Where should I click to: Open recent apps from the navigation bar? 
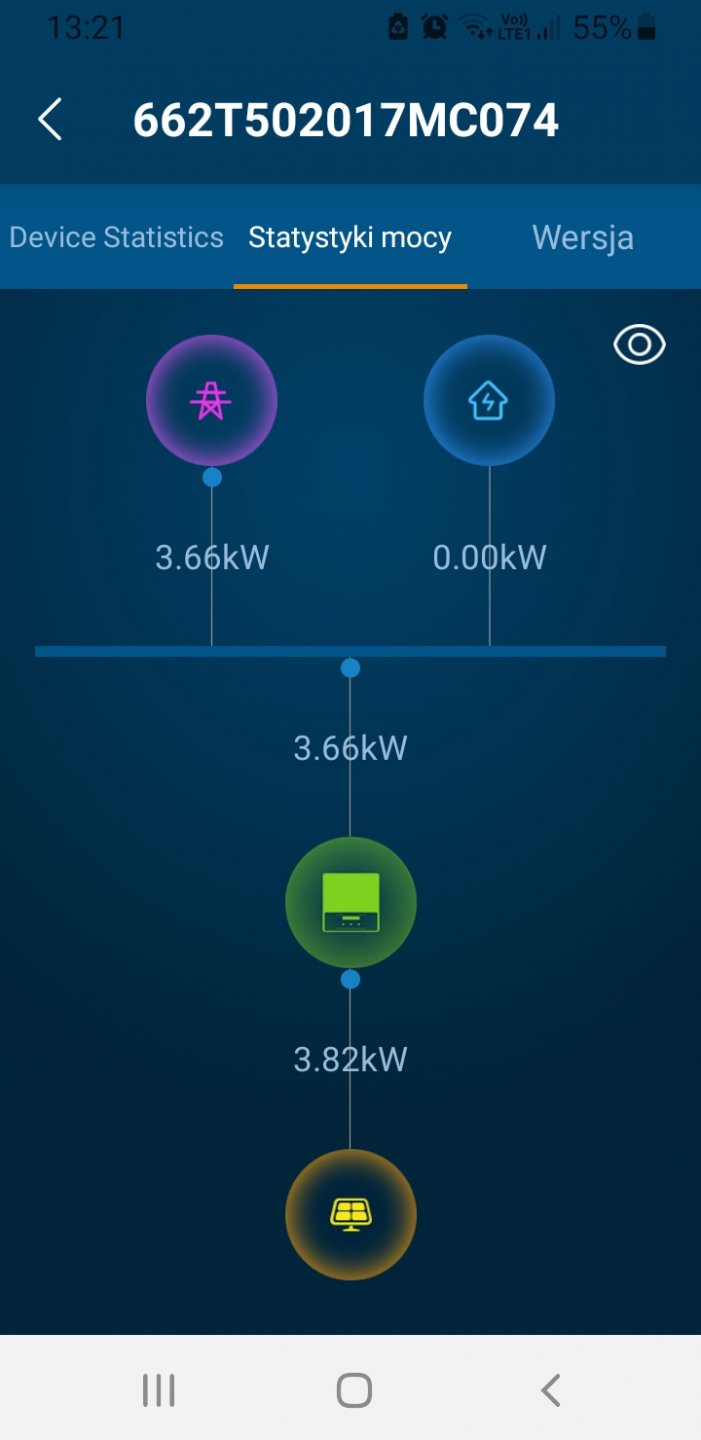[x=158, y=1390]
